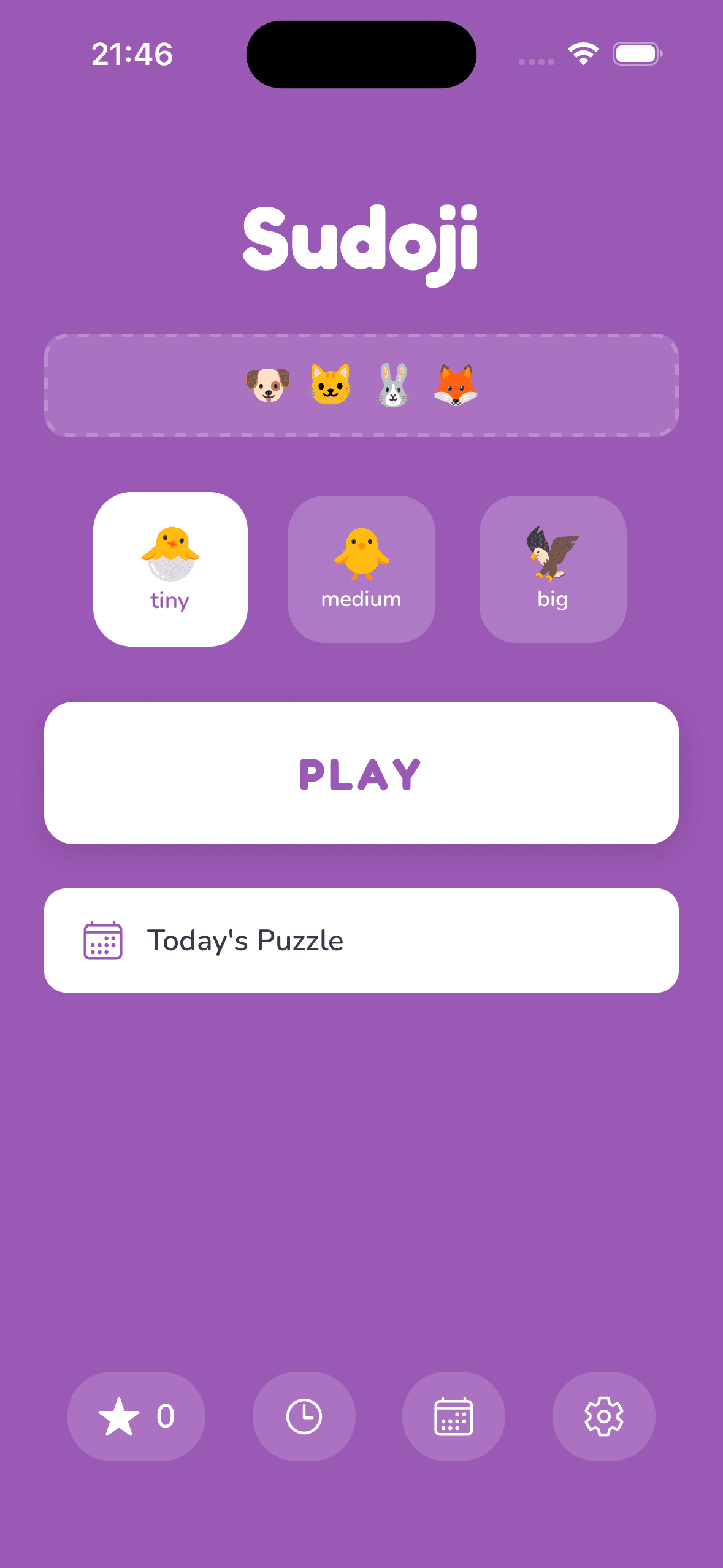Viewport: 723px width, 1568px height.
Task: Open the star score button
Action: pos(136,1416)
